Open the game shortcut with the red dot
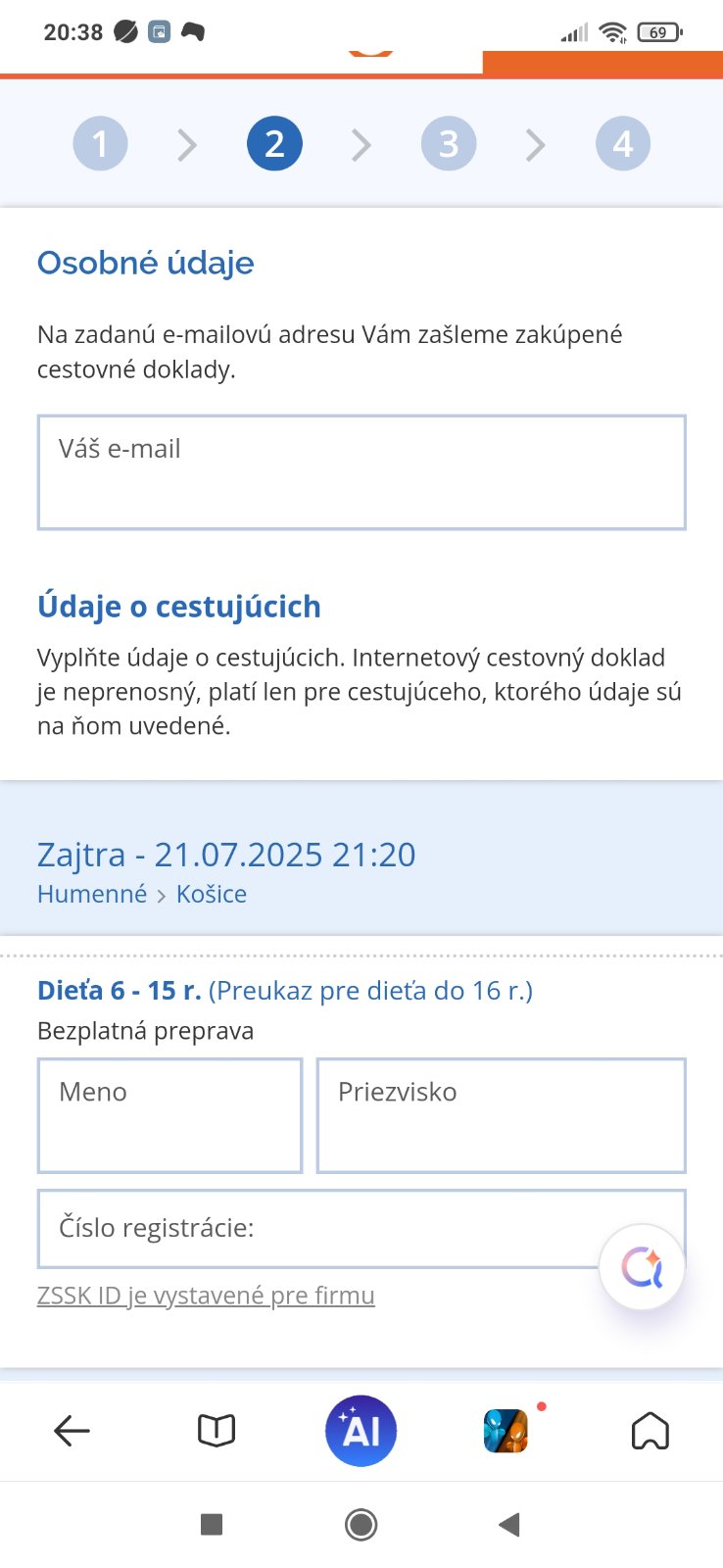Image resolution: width=723 pixels, height=1568 pixels. tap(506, 1431)
